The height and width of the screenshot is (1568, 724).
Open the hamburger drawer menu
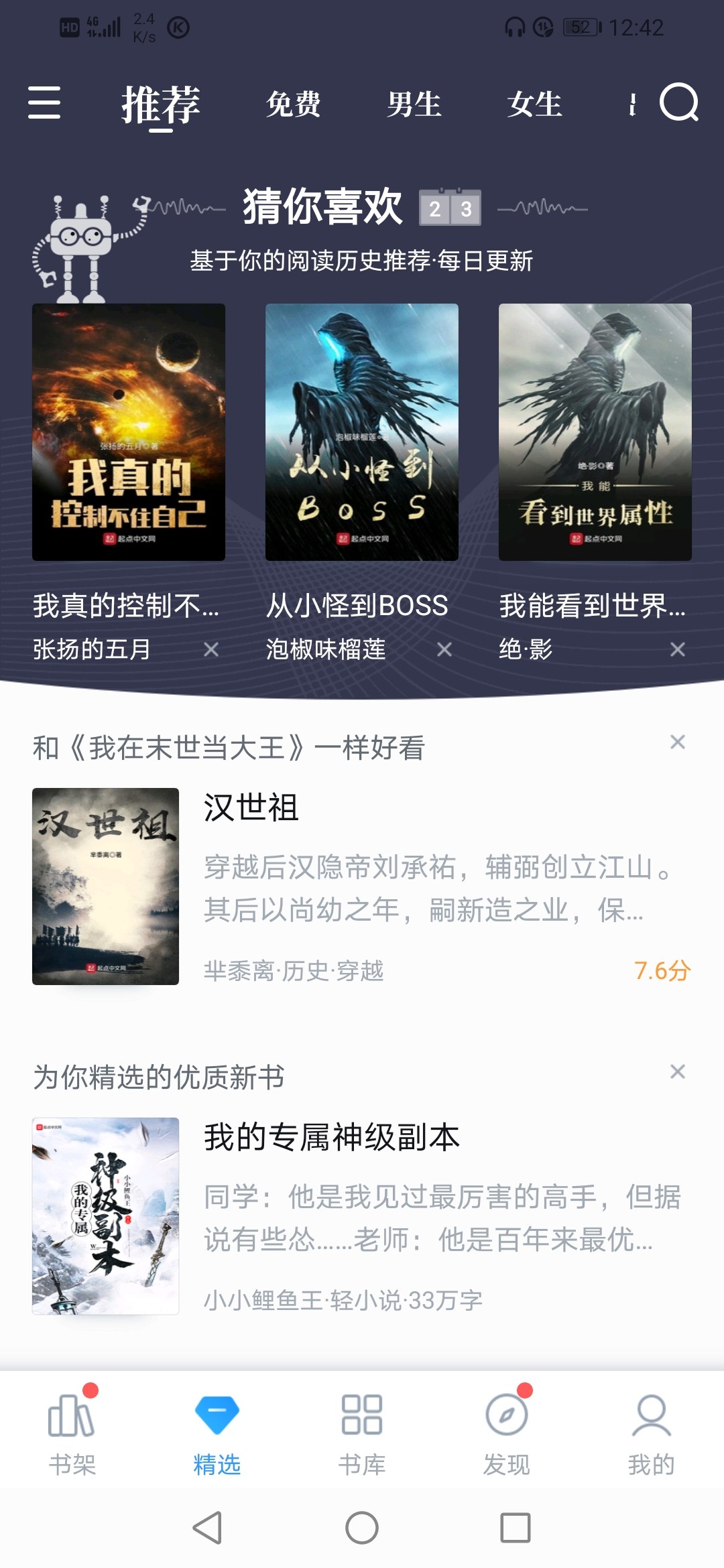tap(44, 103)
